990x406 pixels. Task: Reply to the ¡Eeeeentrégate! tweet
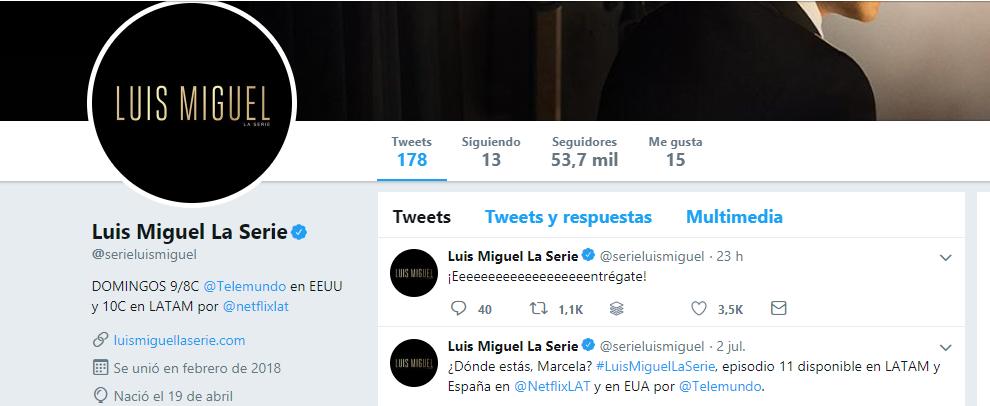click(x=459, y=309)
